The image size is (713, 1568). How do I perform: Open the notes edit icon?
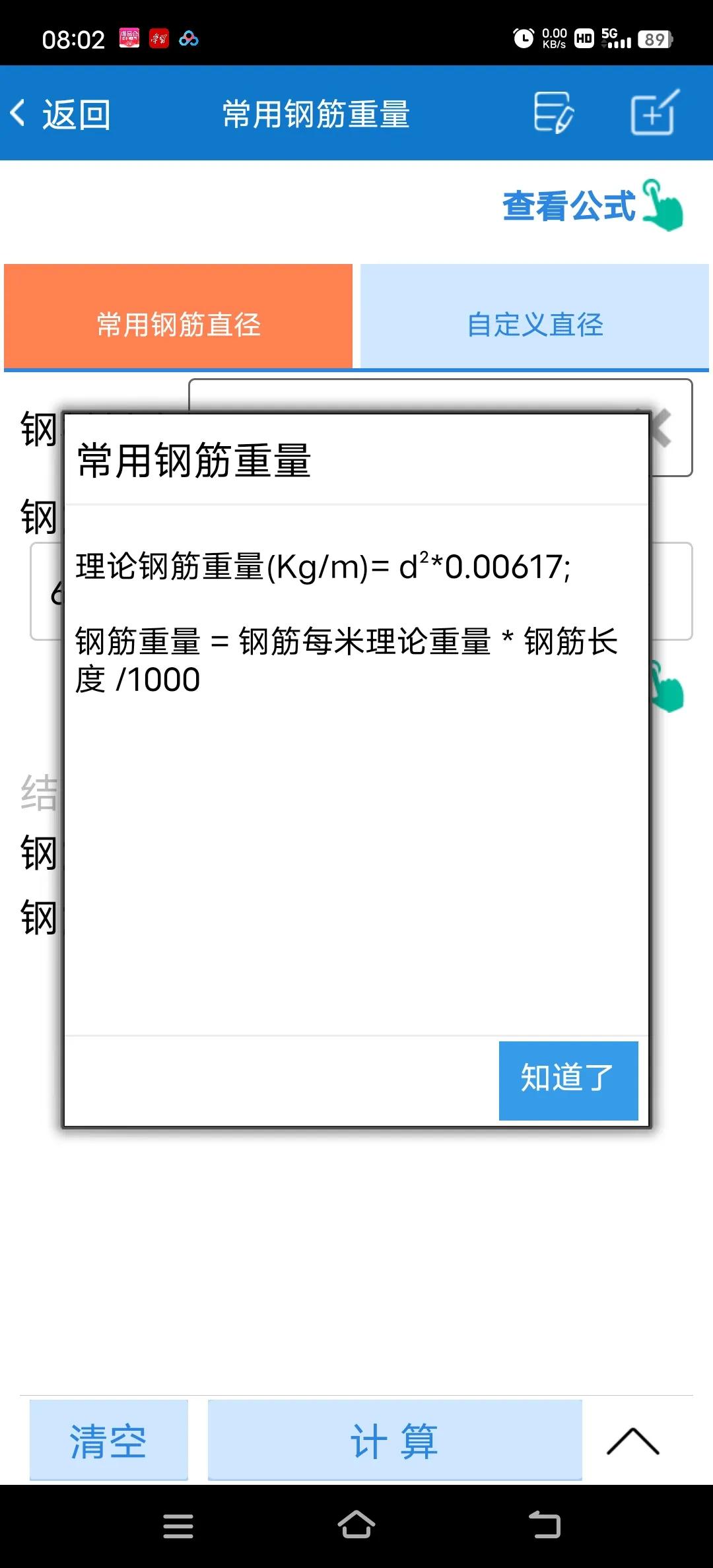click(x=553, y=113)
